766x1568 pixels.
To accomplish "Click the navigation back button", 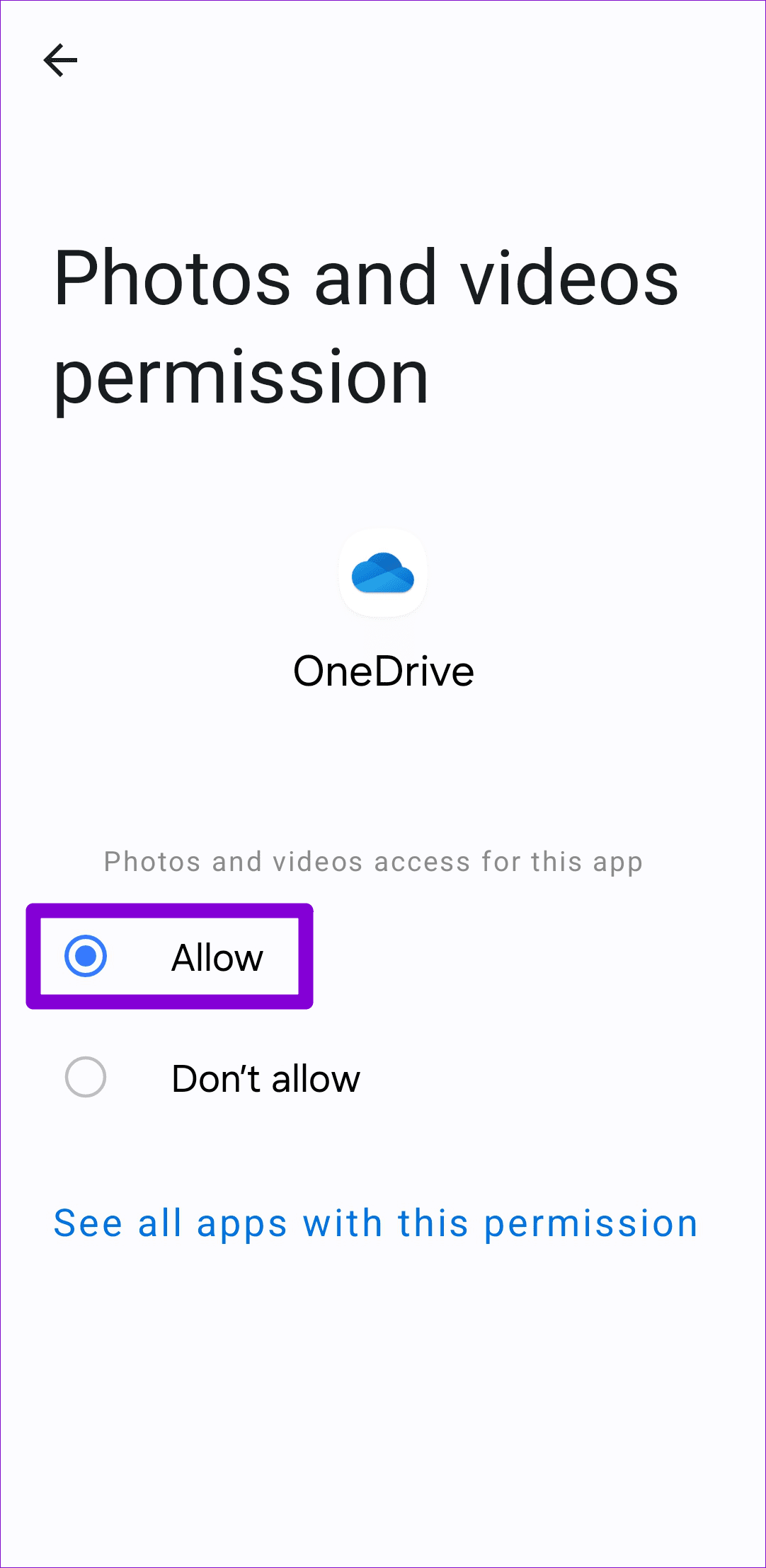I will pos(61,59).
